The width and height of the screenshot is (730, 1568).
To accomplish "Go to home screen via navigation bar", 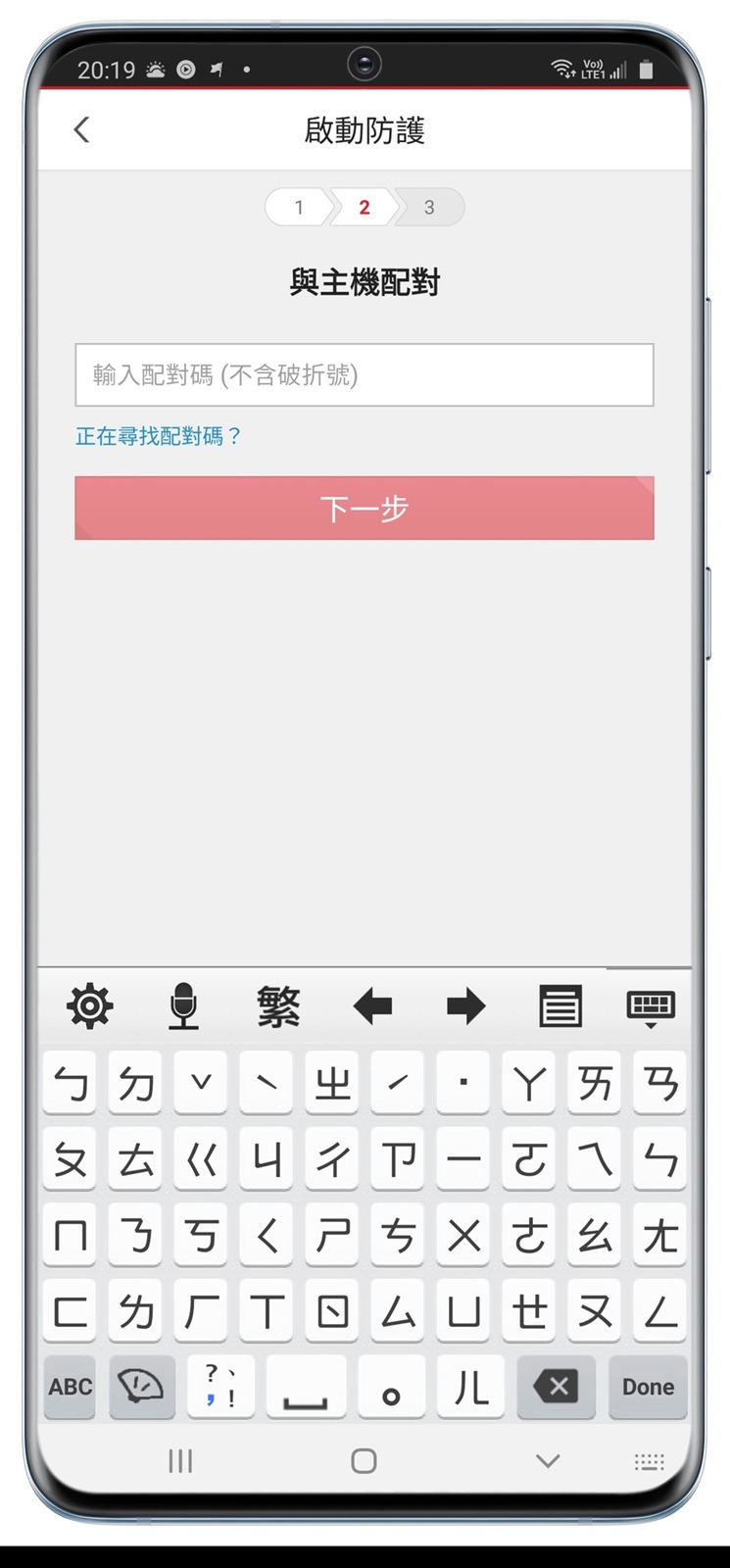I will pos(364,1461).
